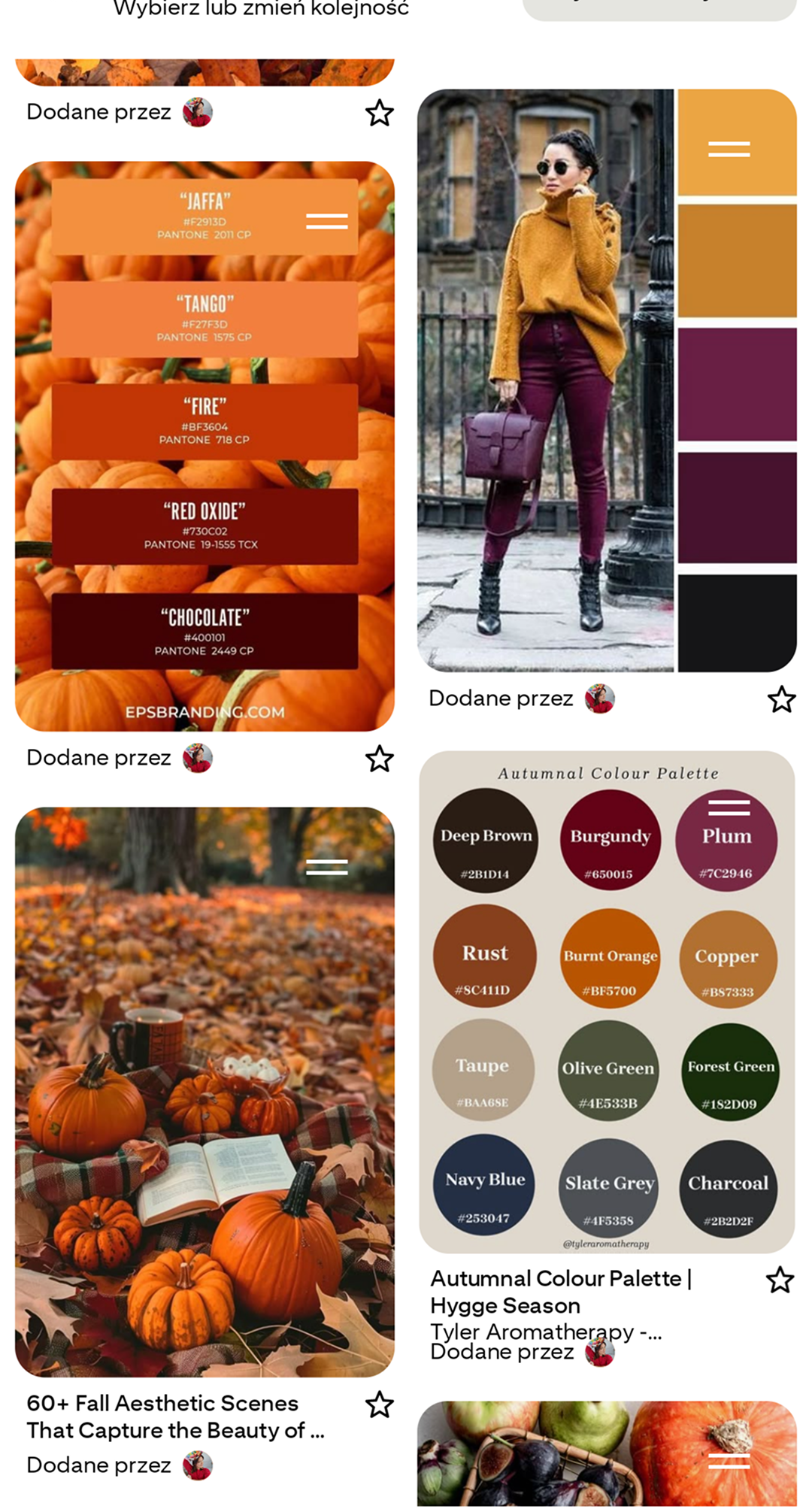This screenshot has height=1509, width=812.
Task: Tap the reorder handle on the Autumnal Colour Palette pin
Action: 729,808
